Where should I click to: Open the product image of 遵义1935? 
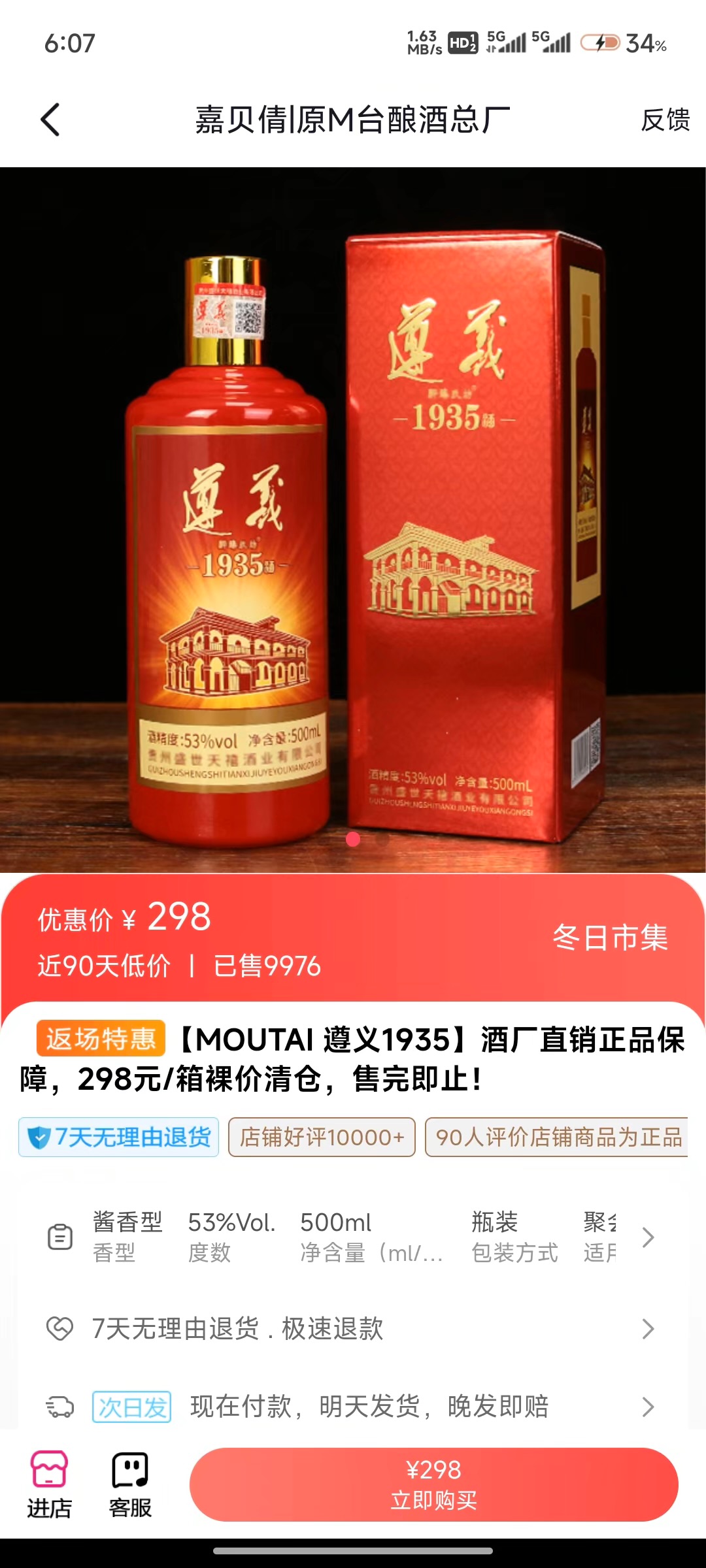(x=353, y=519)
